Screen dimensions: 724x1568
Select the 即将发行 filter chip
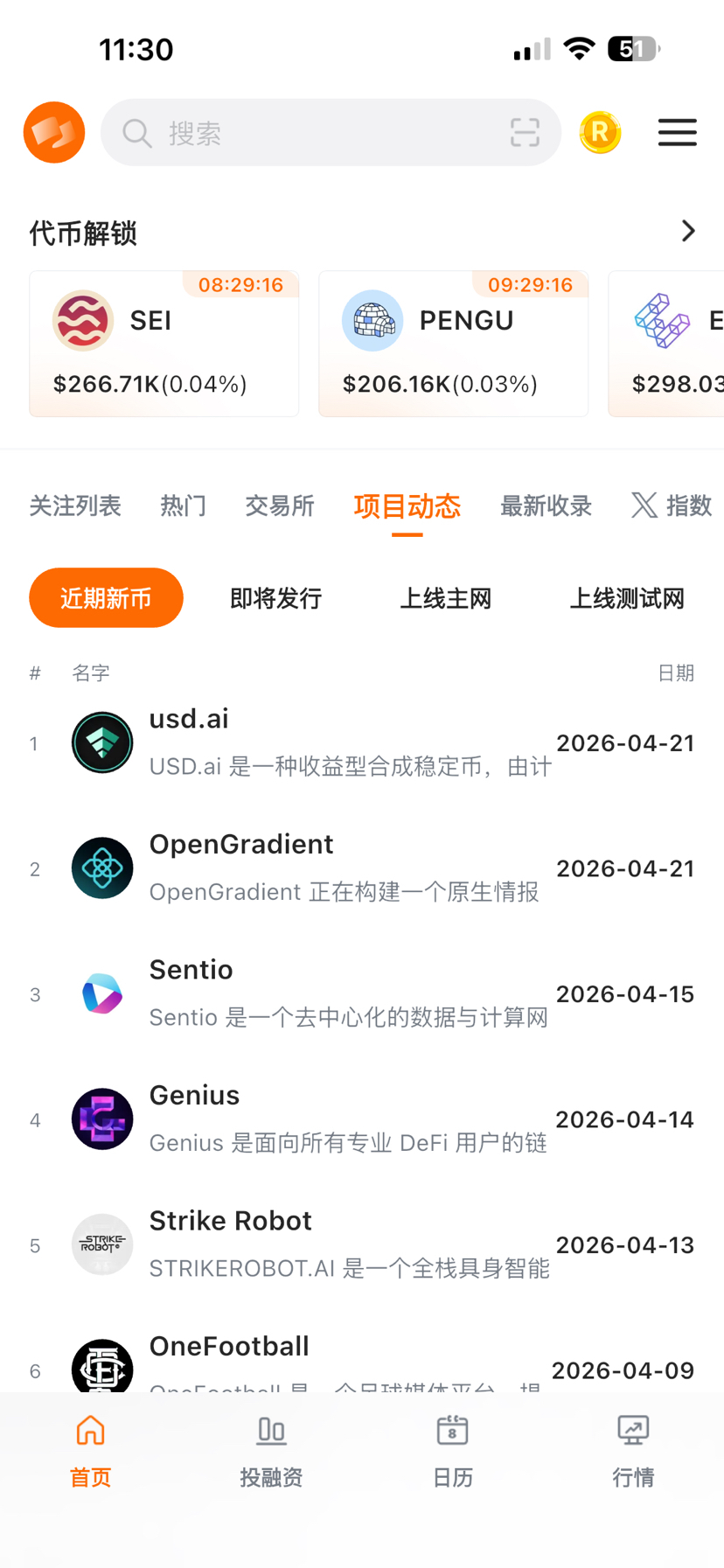tap(275, 598)
